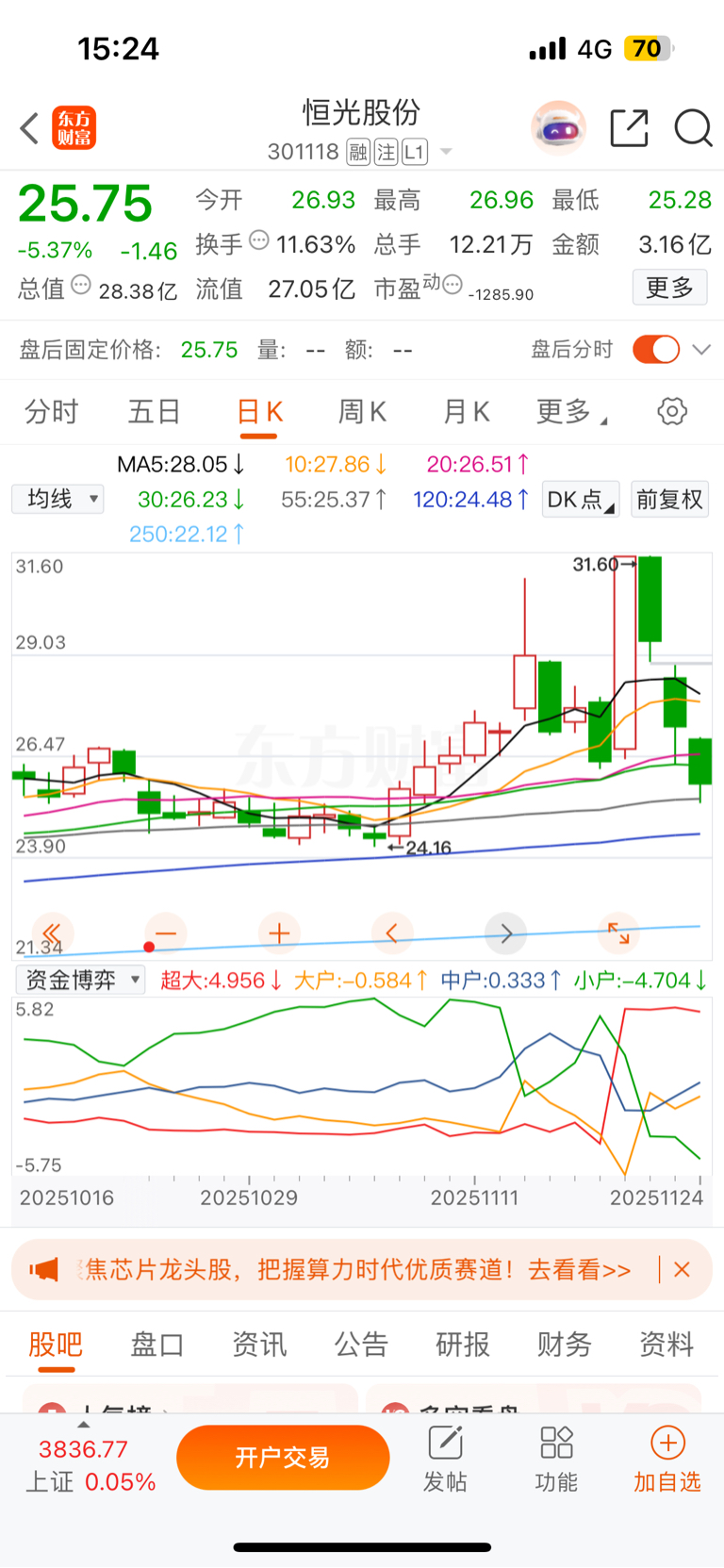Dismiss the orange promo banner
724x1568 pixels.
click(682, 1270)
